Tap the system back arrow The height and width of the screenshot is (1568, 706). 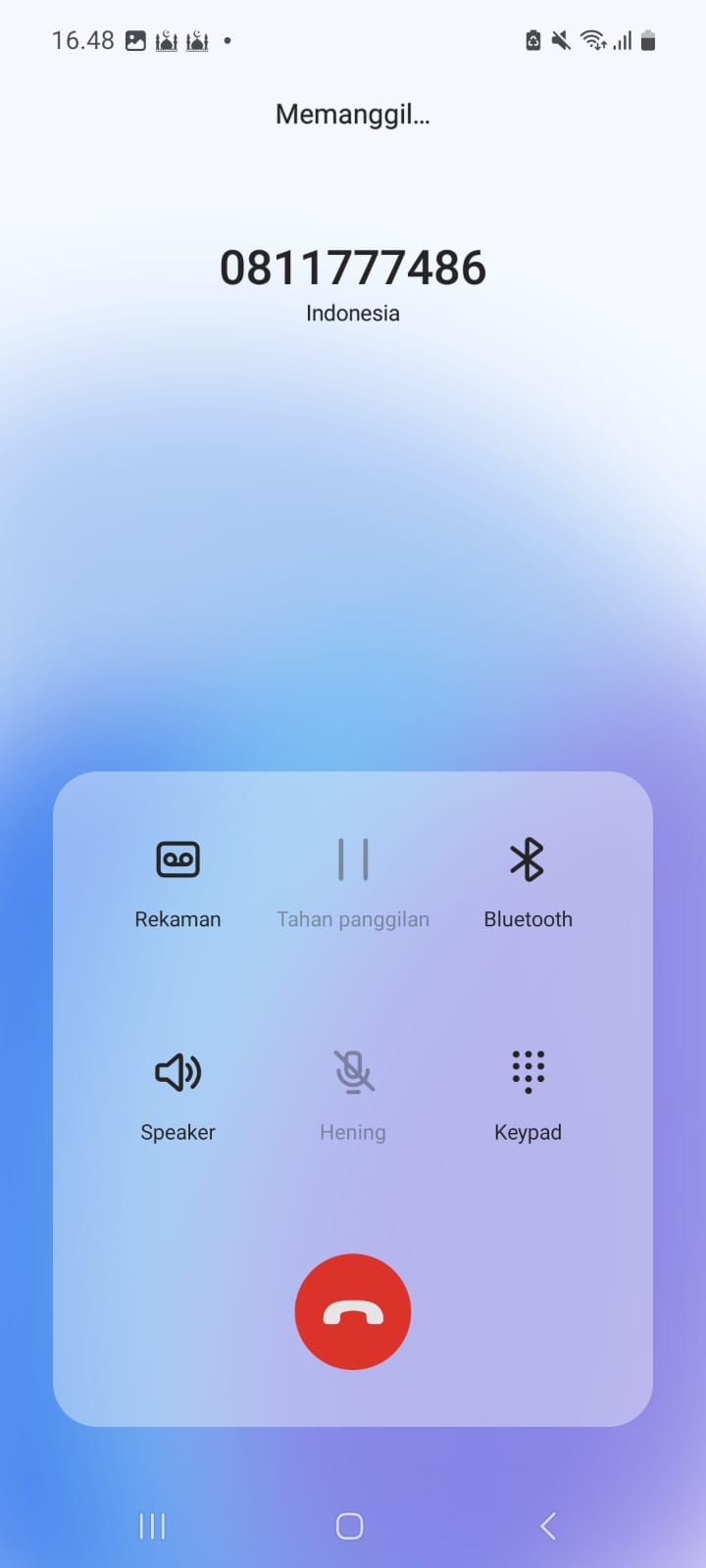click(x=548, y=1526)
